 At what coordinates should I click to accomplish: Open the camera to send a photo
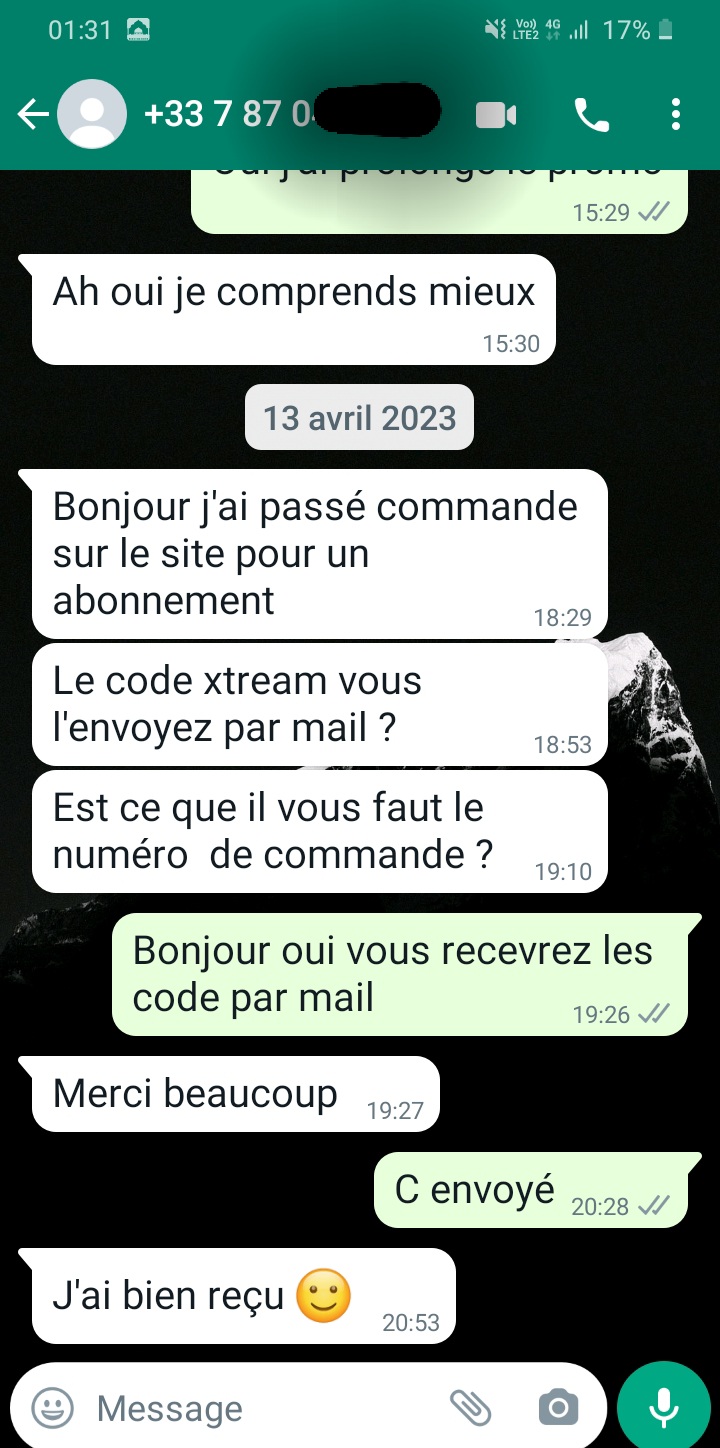pyautogui.click(x=558, y=1408)
